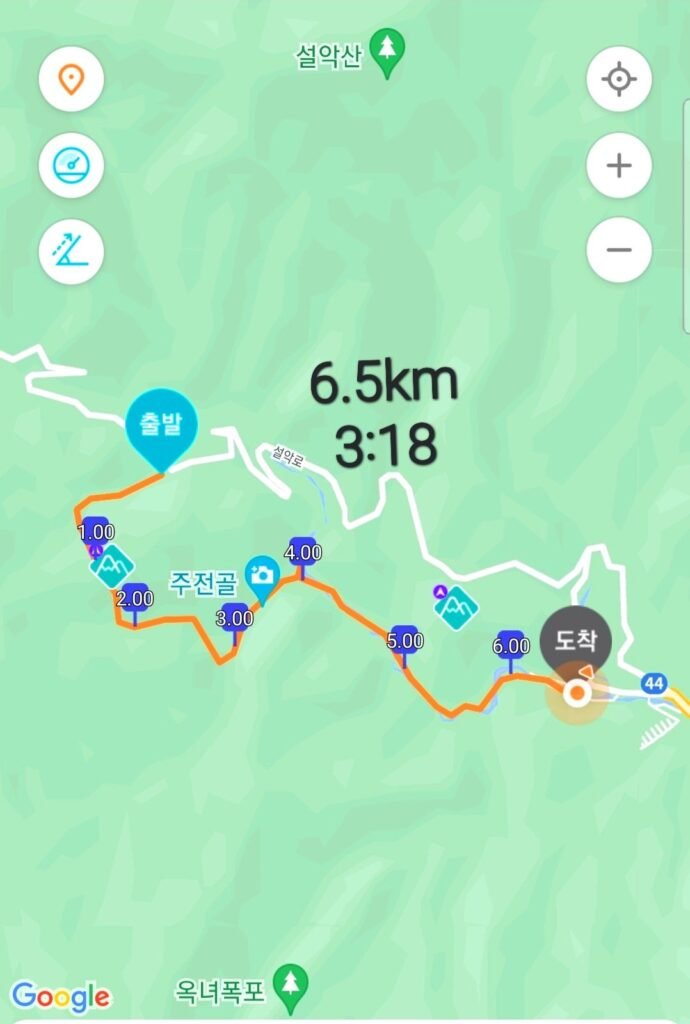
Task: Open the speed gauge button
Action: [x=72, y=165]
